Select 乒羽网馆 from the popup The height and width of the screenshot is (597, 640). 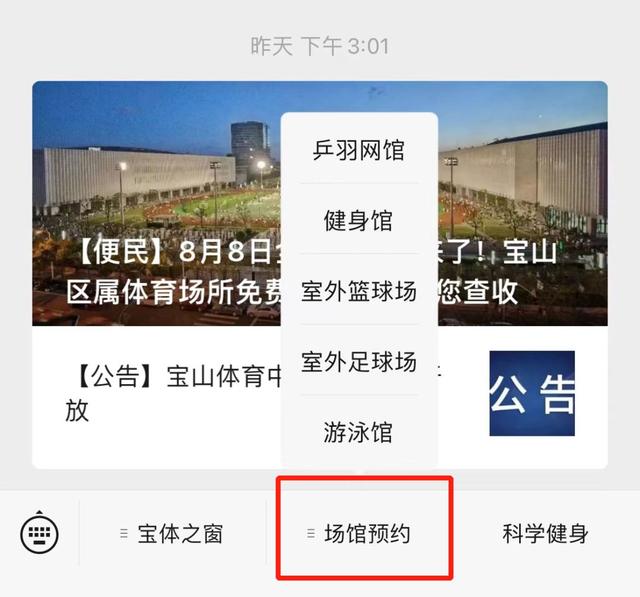point(359,150)
